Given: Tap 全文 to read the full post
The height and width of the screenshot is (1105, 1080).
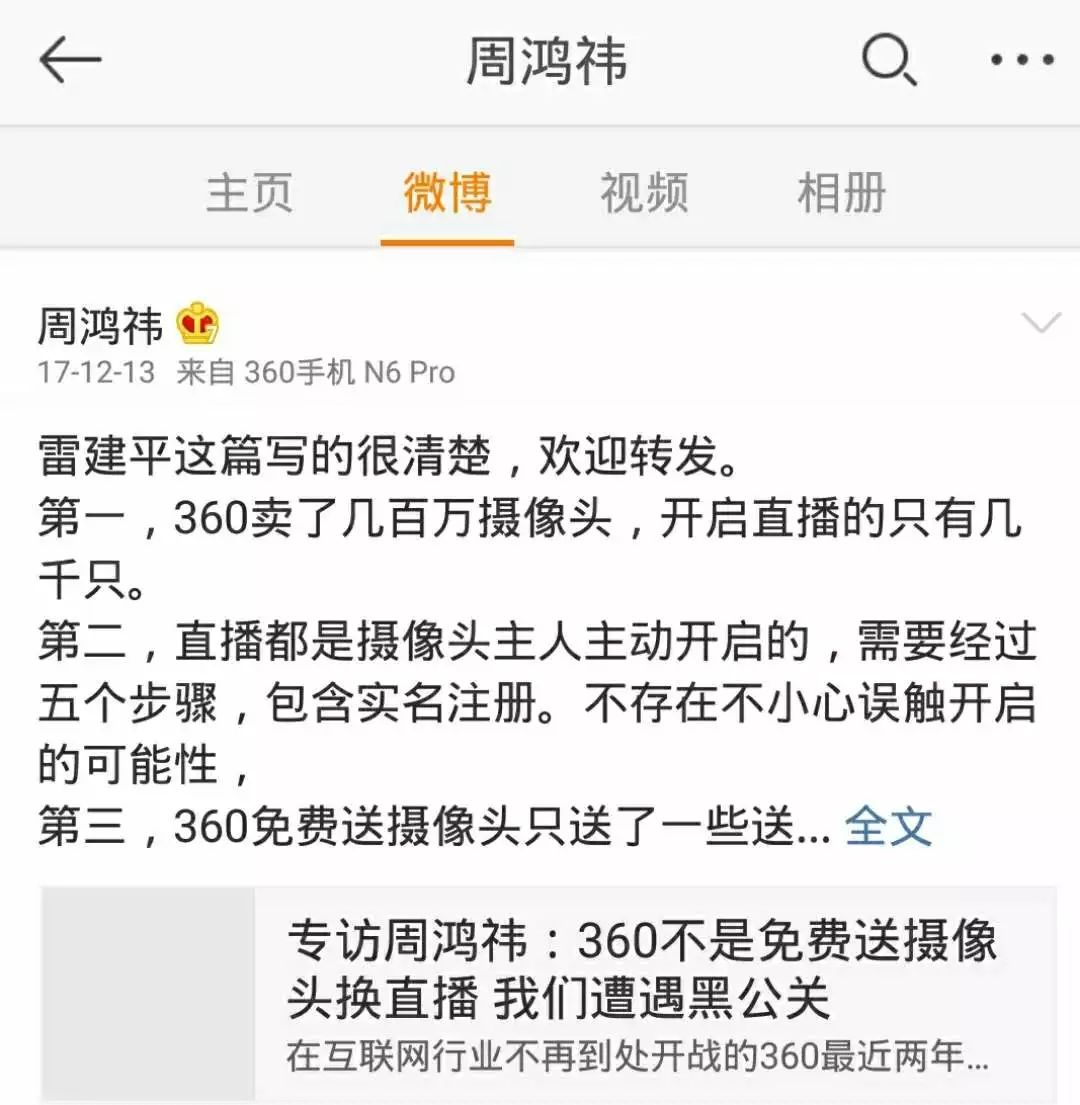Looking at the screenshot, I should pyautogui.click(x=888, y=827).
